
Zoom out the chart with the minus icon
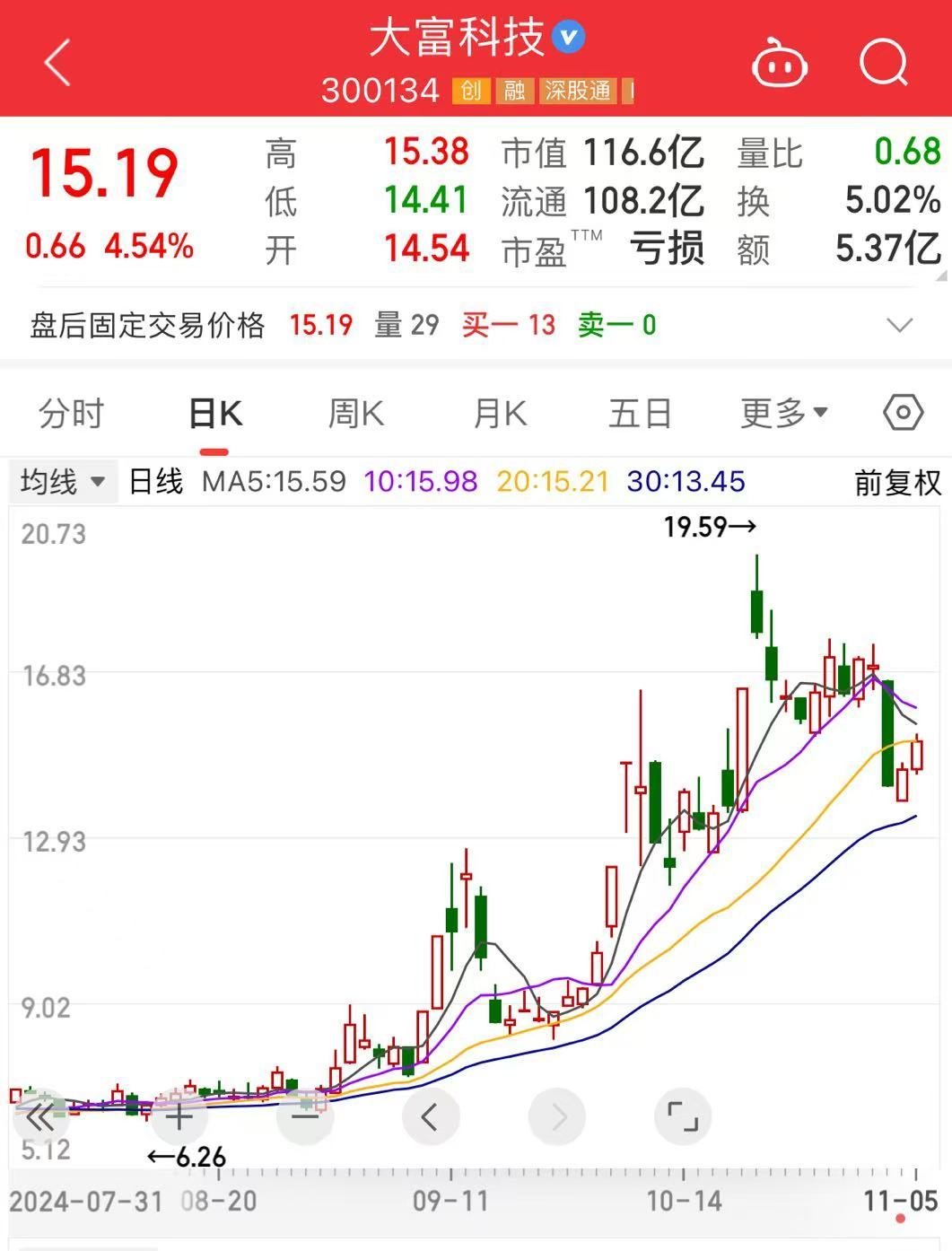tap(306, 1117)
